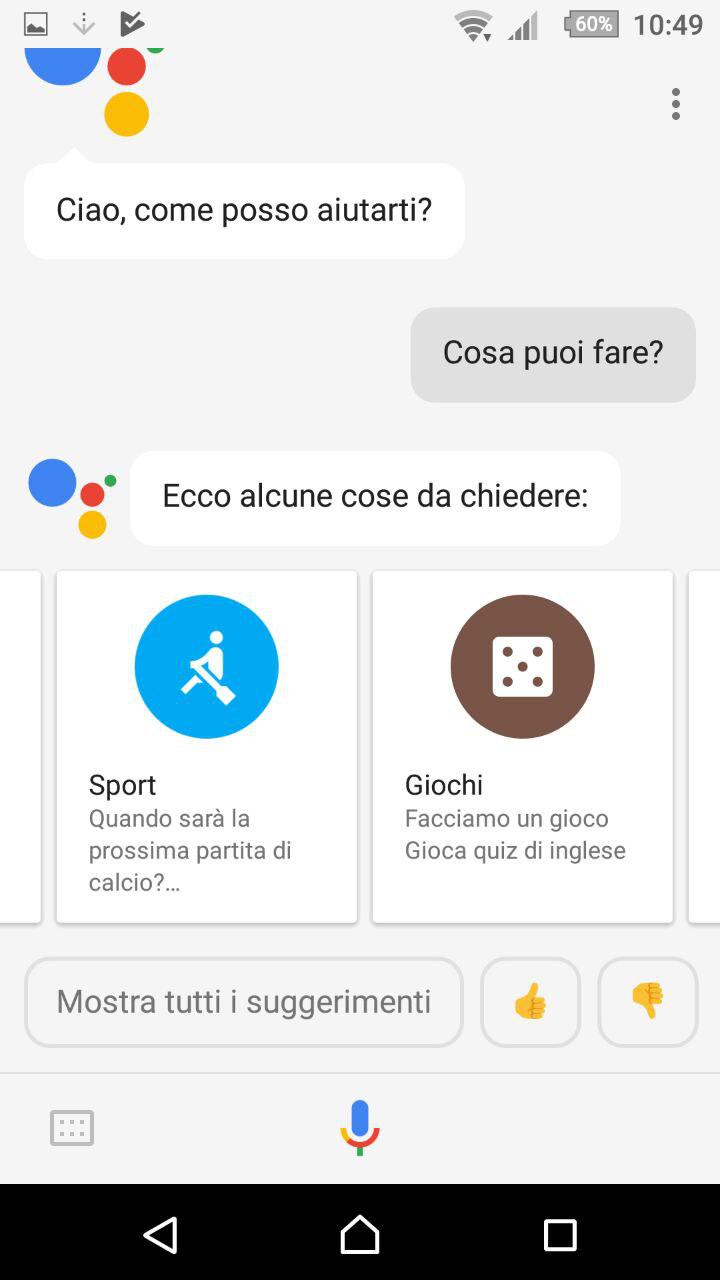Open the three-dot overflow menu
720x1280 pixels.
point(676,104)
